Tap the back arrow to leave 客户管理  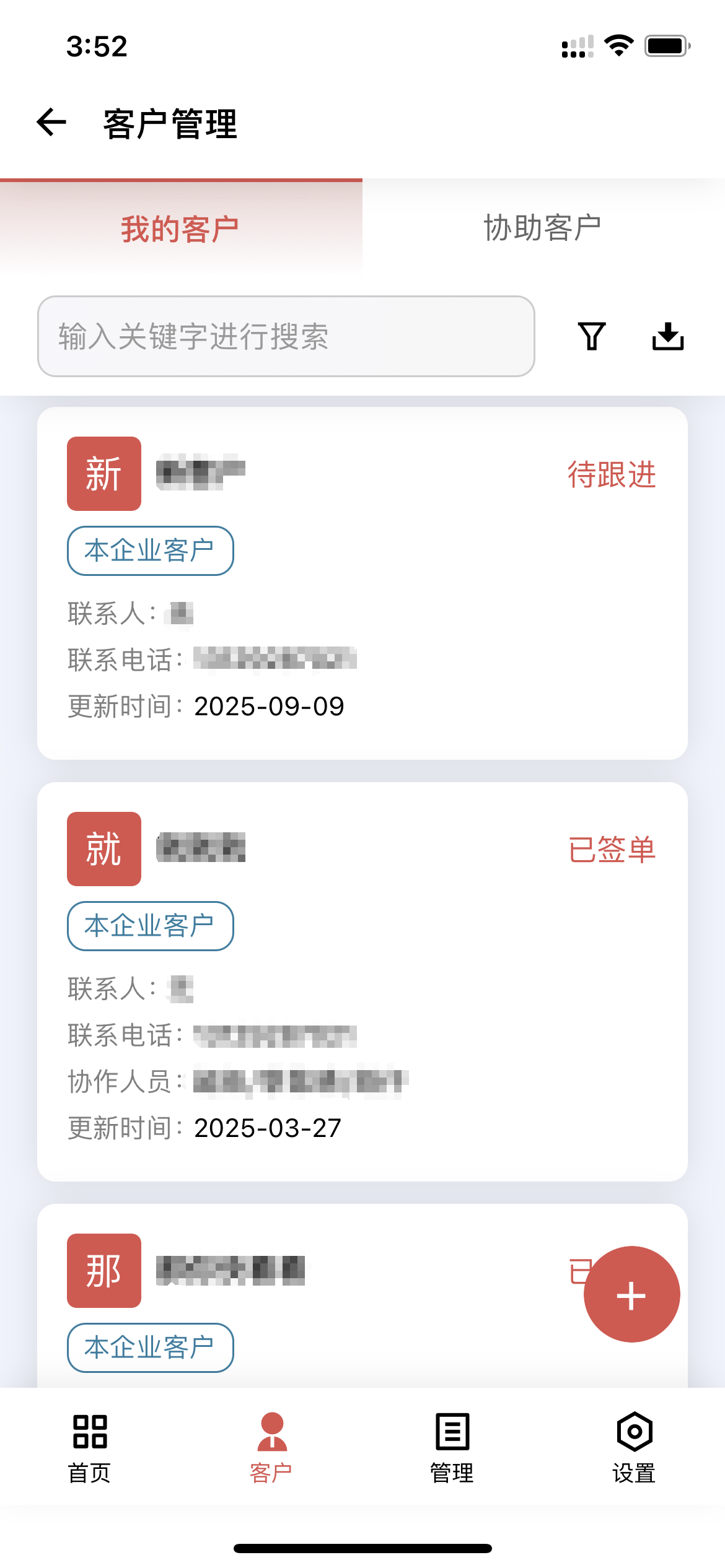click(50, 123)
